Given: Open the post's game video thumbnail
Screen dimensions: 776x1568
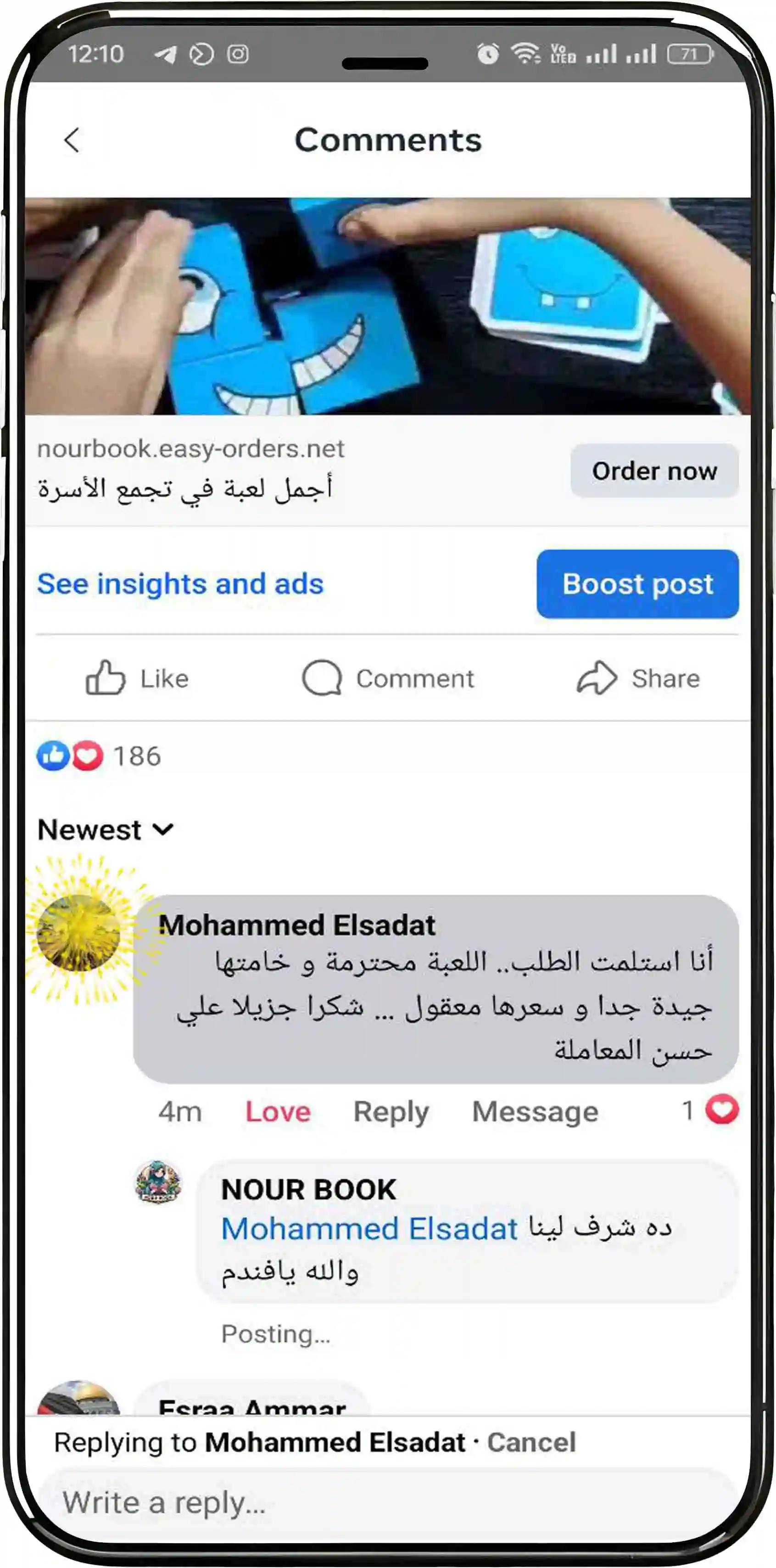Looking at the screenshot, I should tap(387, 306).
